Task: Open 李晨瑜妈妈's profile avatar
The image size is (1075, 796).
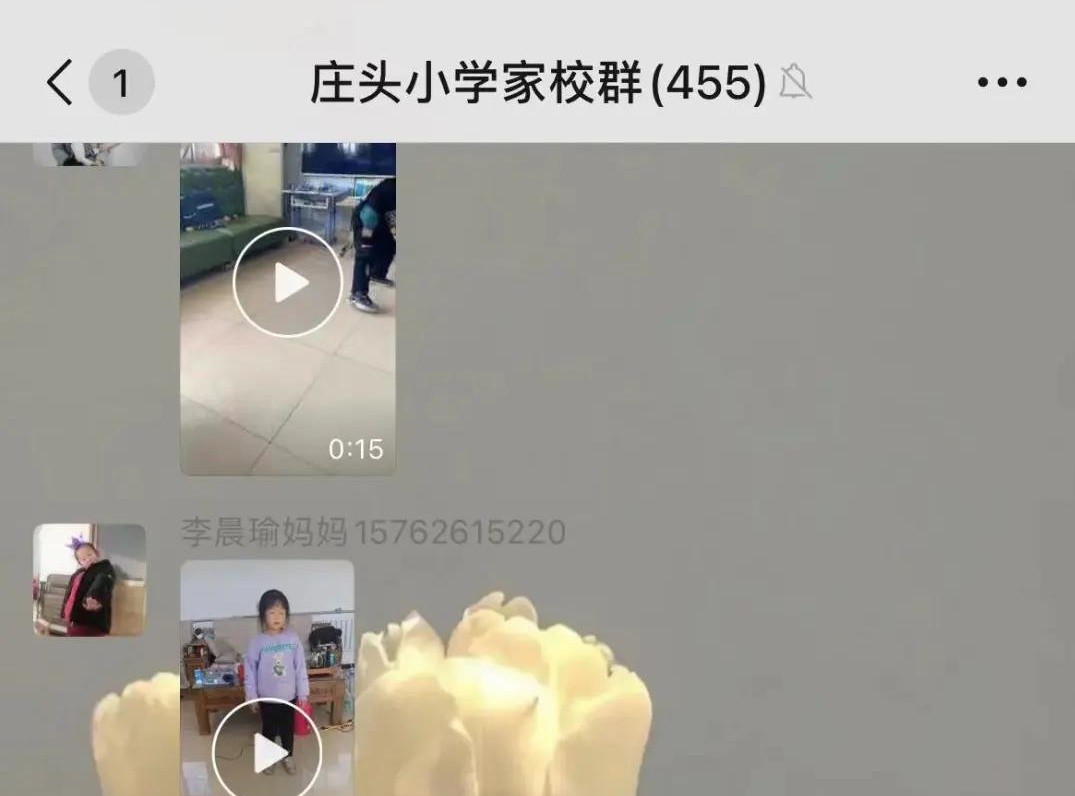Action: point(89,580)
